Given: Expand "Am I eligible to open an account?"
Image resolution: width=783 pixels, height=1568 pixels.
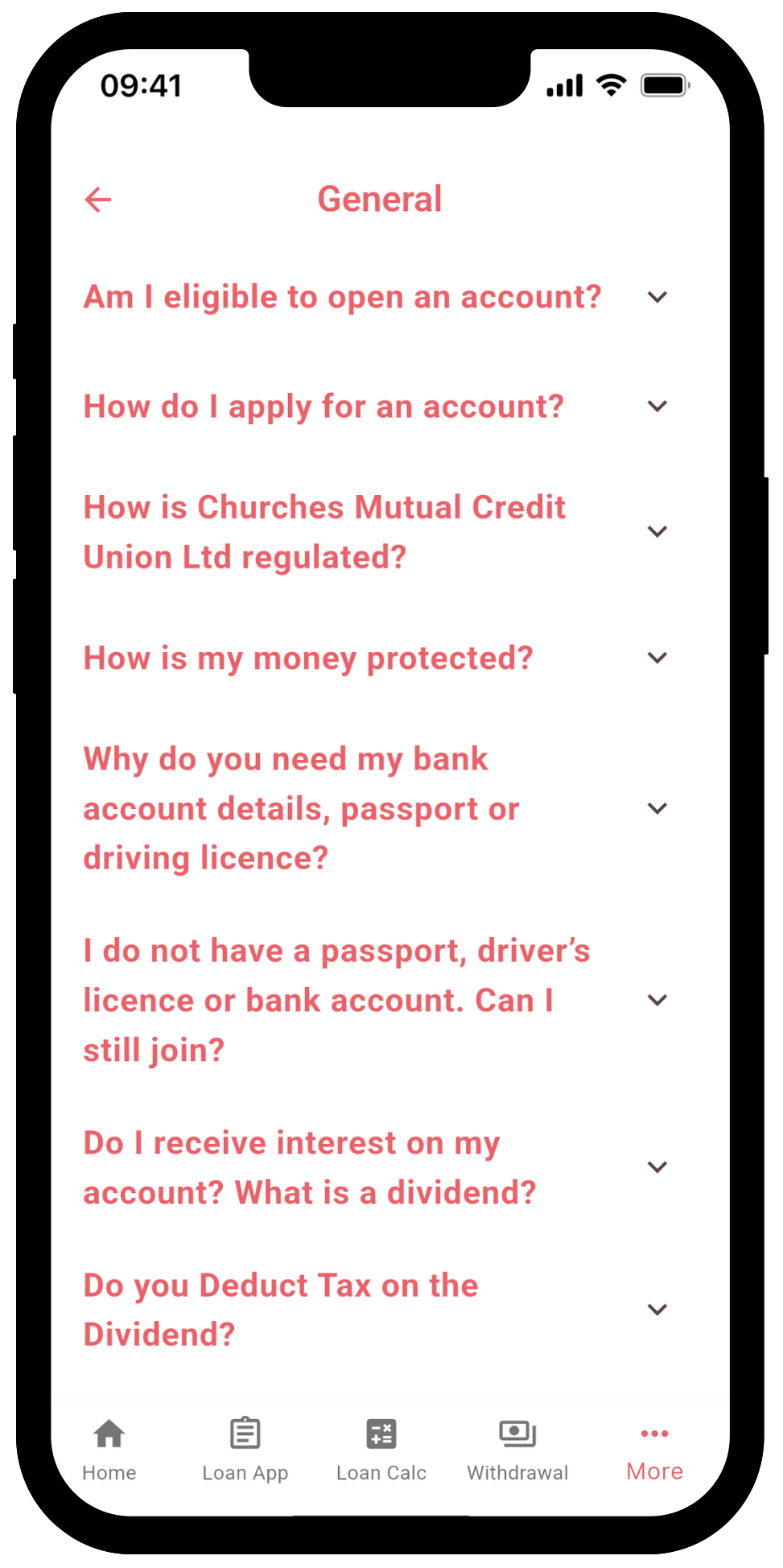Looking at the screenshot, I should tap(657, 297).
